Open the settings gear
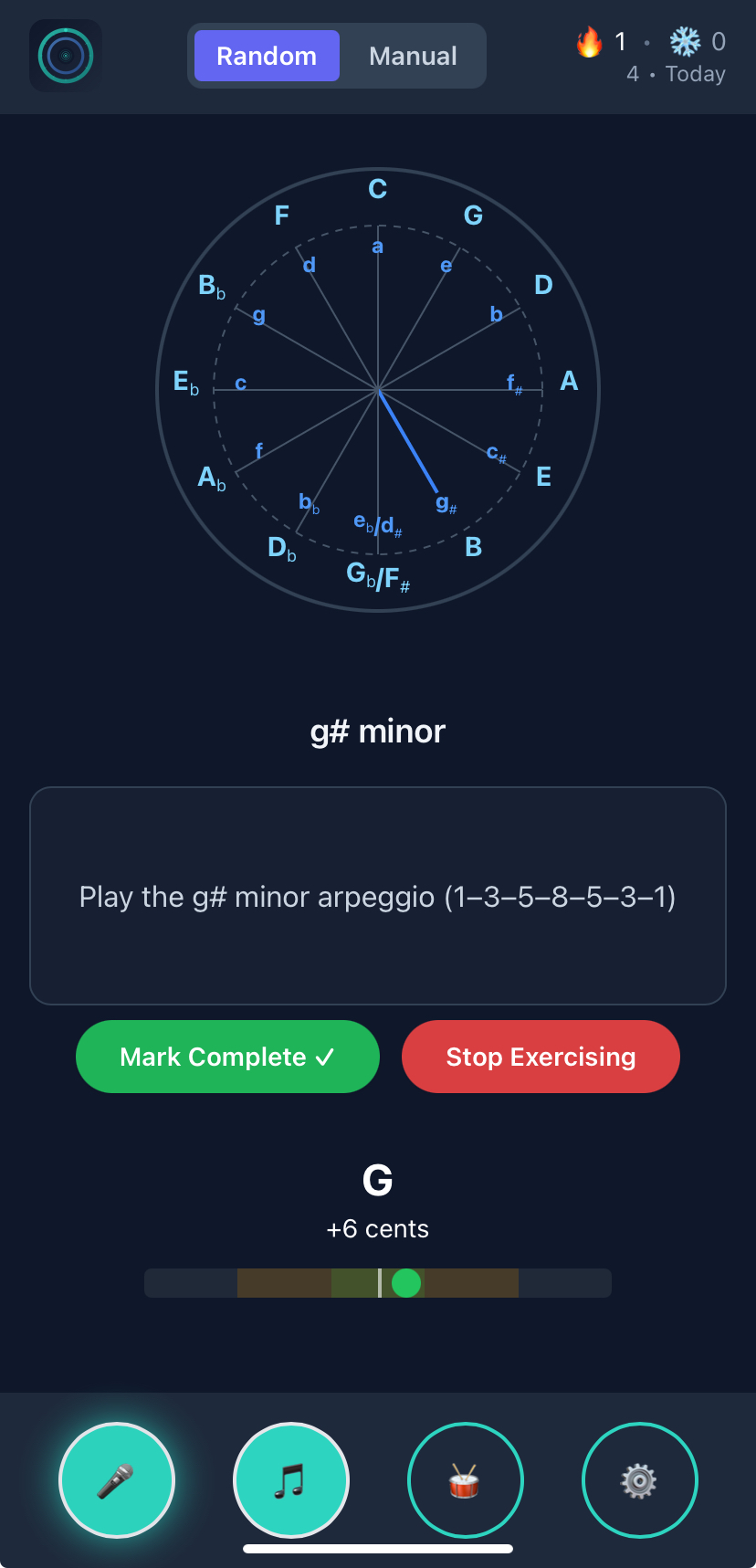756x1568 pixels. click(640, 1479)
